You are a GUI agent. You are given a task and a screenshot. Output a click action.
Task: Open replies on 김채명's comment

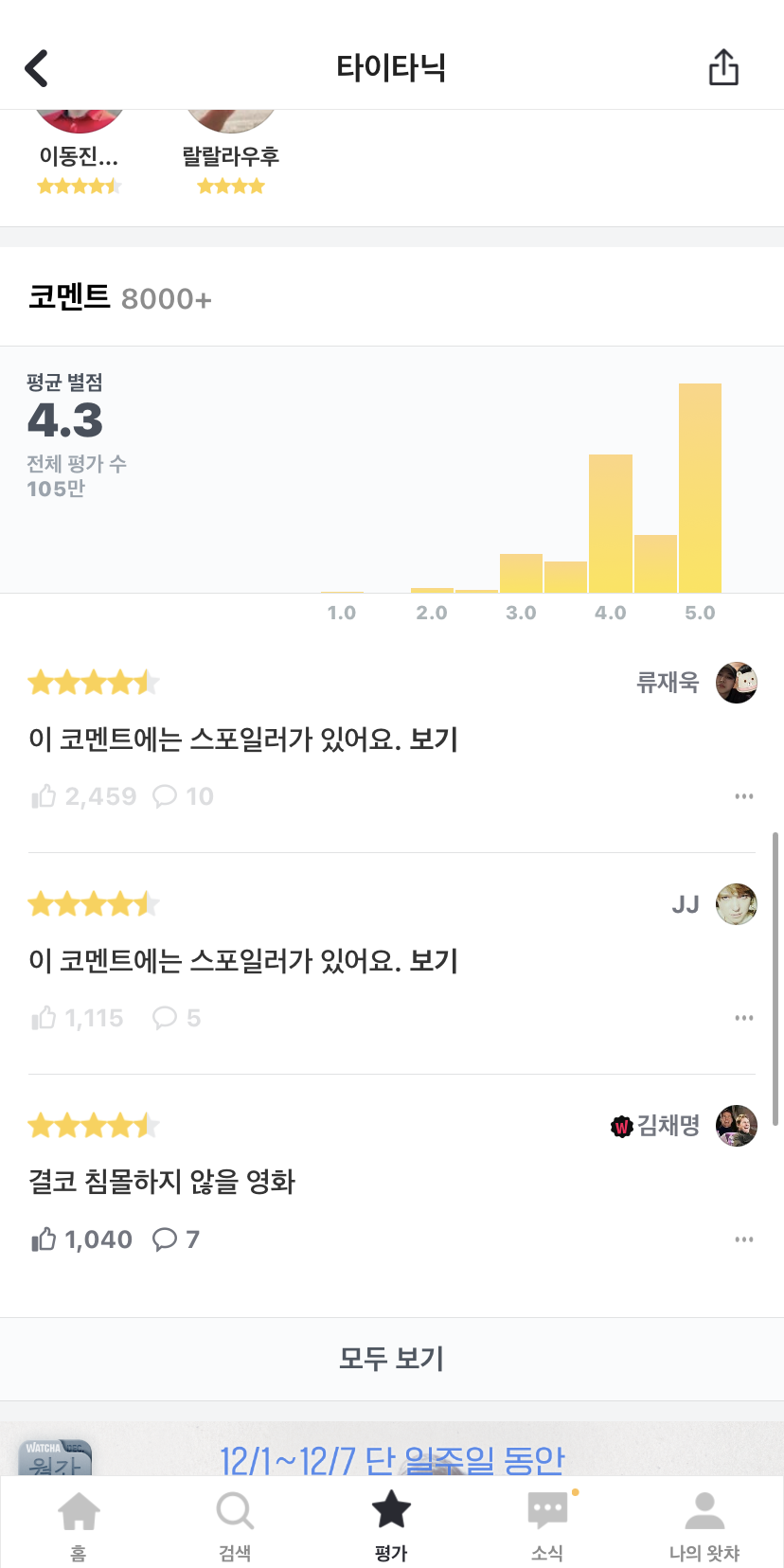[x=166, y=1239]
